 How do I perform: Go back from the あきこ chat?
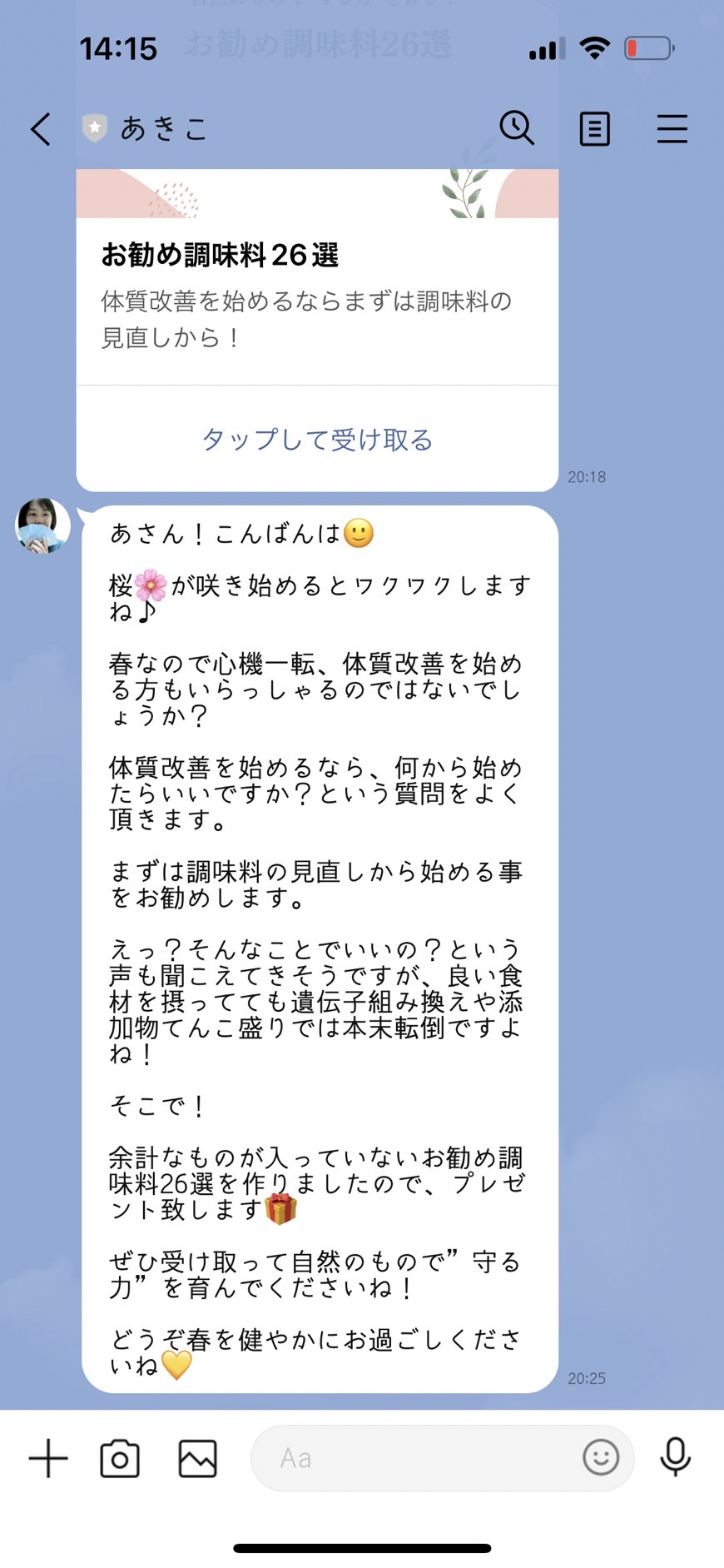click(x=41, y=129)
